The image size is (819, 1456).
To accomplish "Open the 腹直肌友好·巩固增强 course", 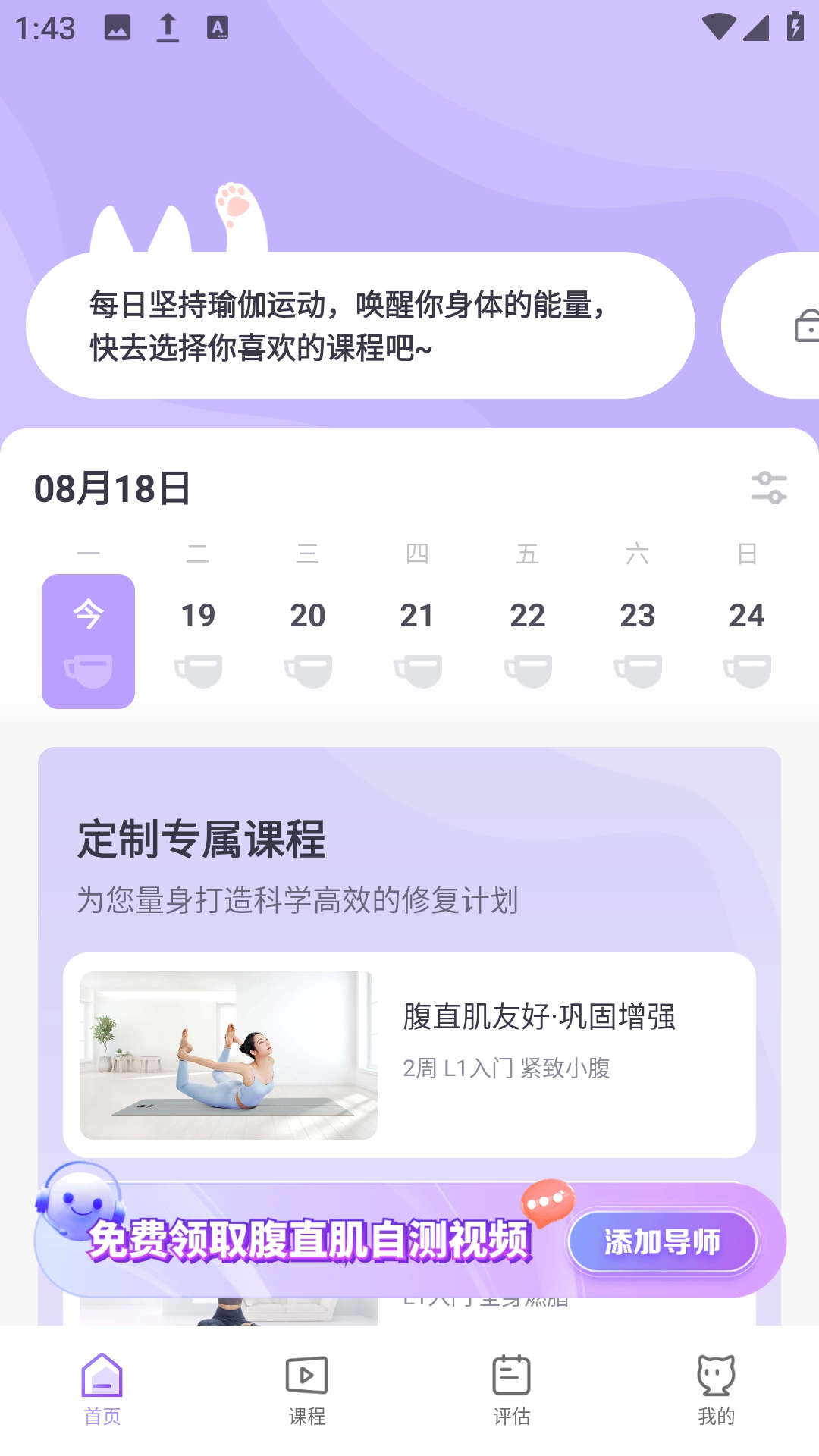I will (540, 1017).
